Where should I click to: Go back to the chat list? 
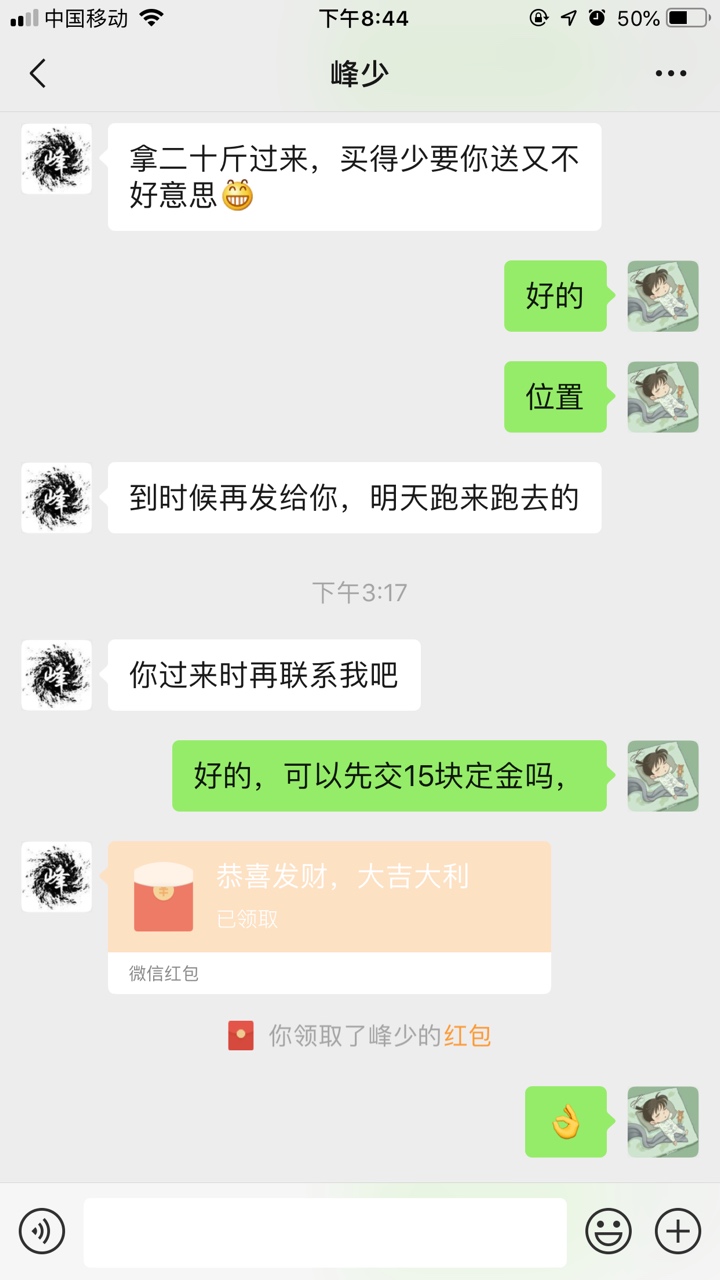click(38, 73)
